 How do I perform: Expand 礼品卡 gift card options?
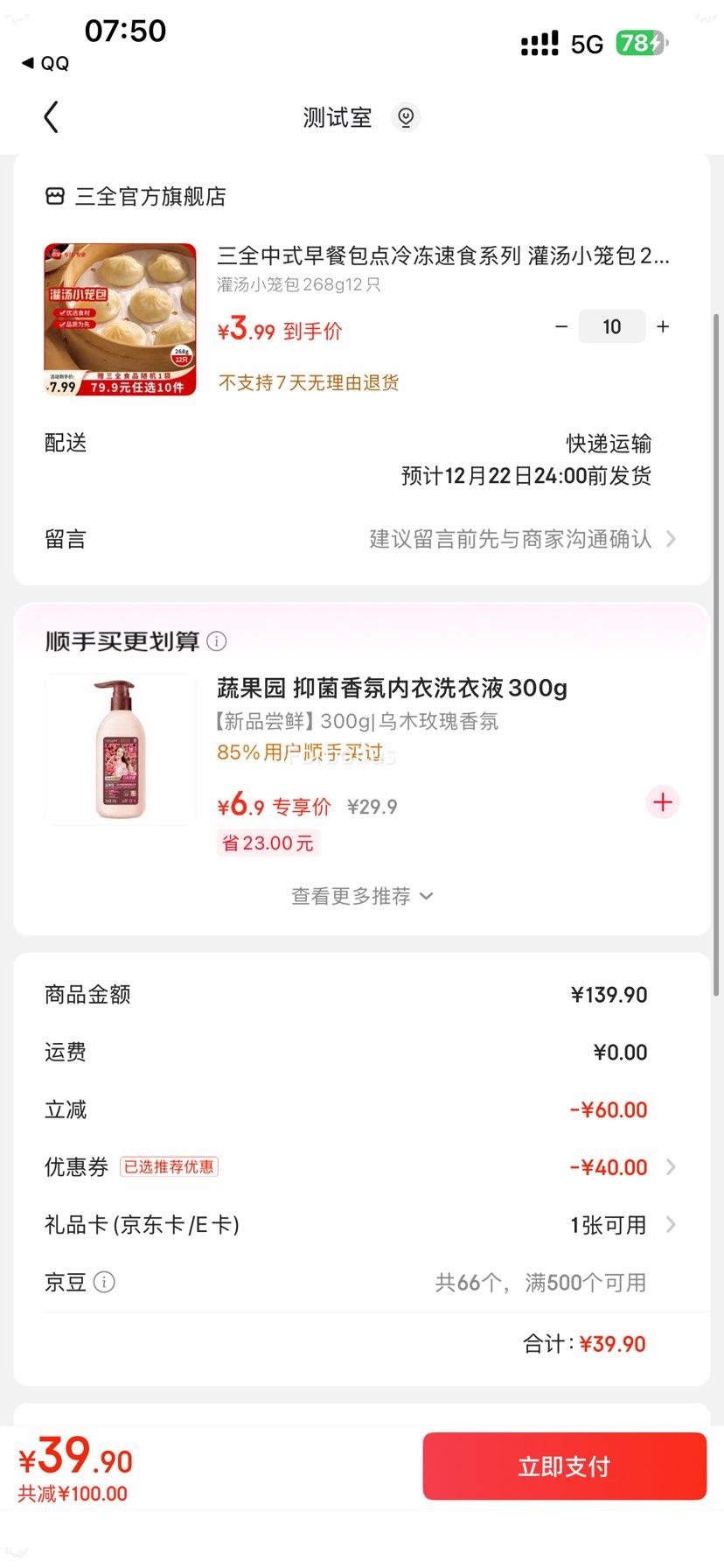[671, 1224]
